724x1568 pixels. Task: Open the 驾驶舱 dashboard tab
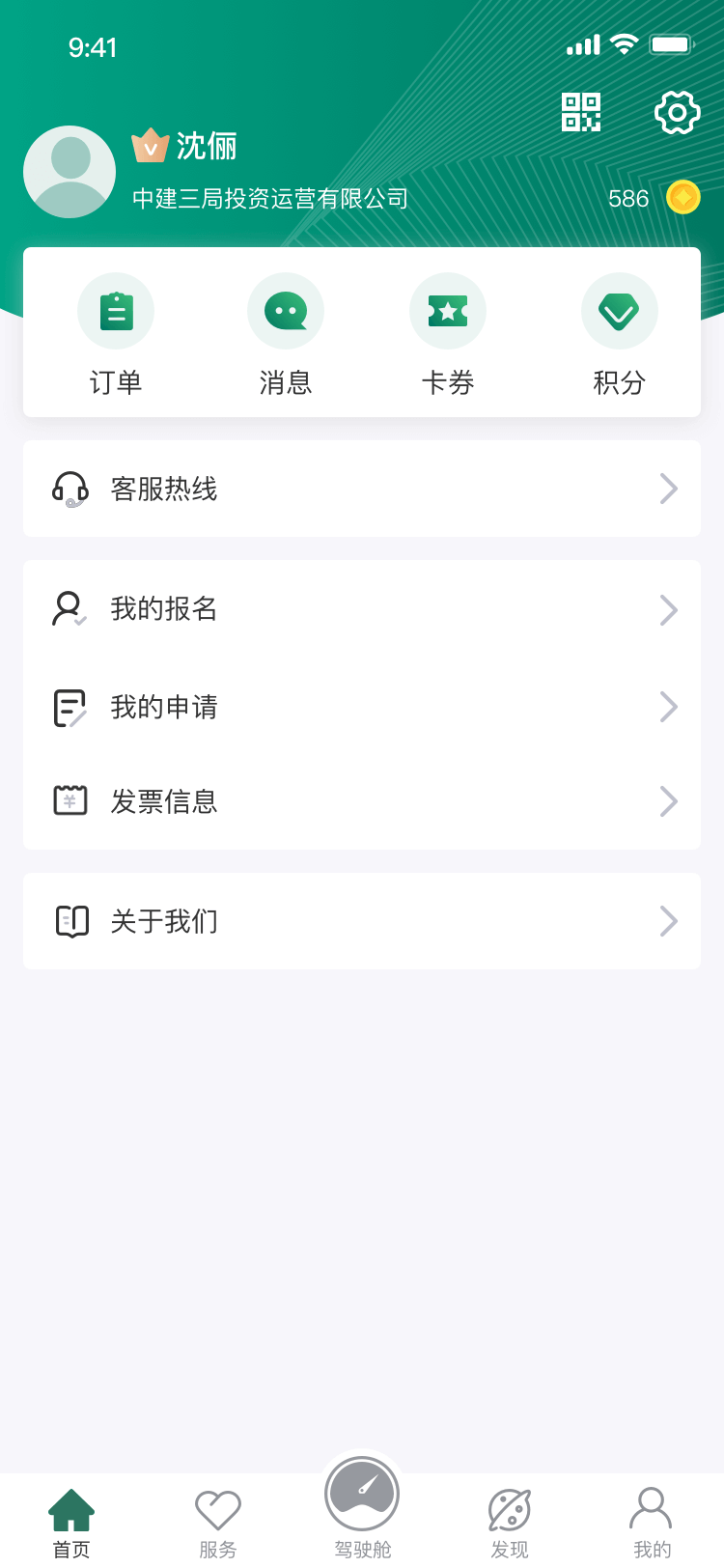pos(363,1508)
